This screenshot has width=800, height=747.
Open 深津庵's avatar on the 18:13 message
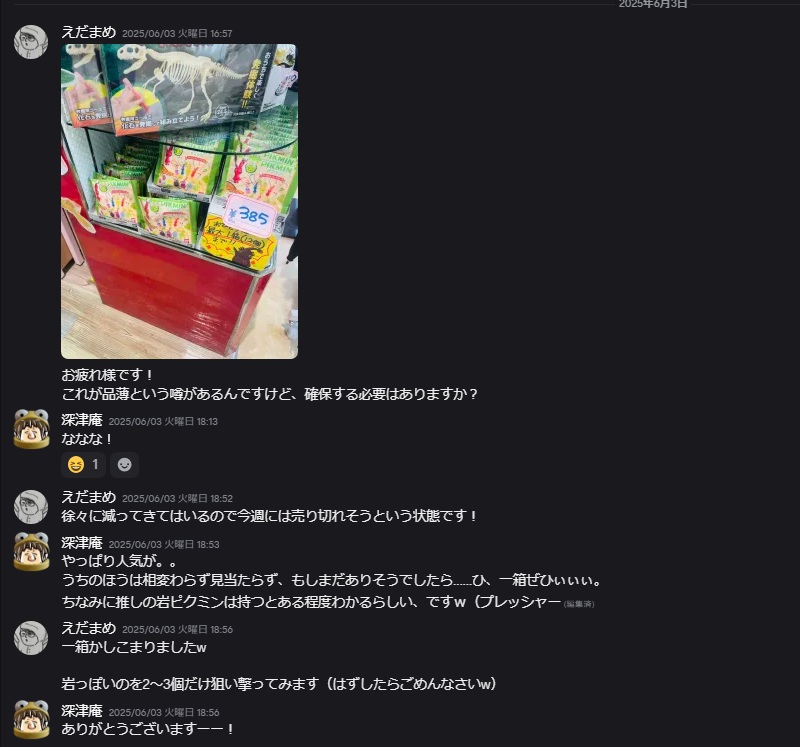tap(31, 429)
